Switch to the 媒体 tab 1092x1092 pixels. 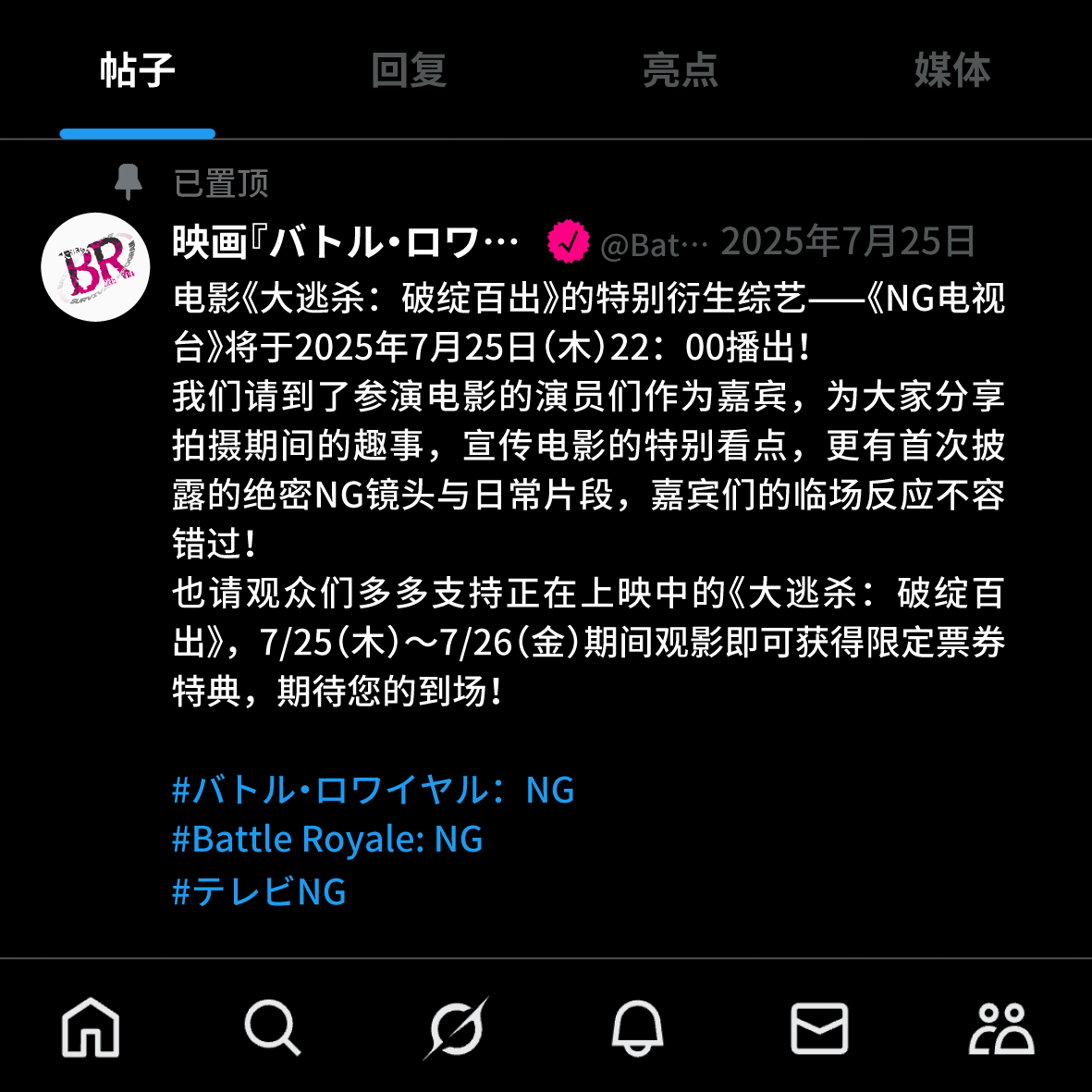pyautogui.click(x=952, y=70)
